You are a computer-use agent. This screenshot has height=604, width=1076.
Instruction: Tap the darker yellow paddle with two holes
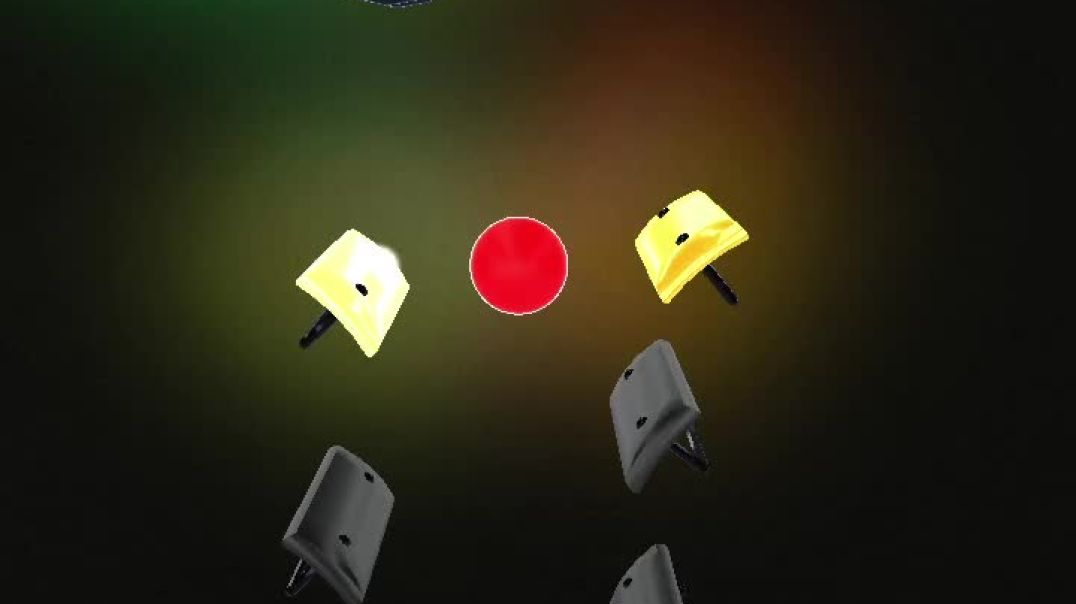(689, 241)
